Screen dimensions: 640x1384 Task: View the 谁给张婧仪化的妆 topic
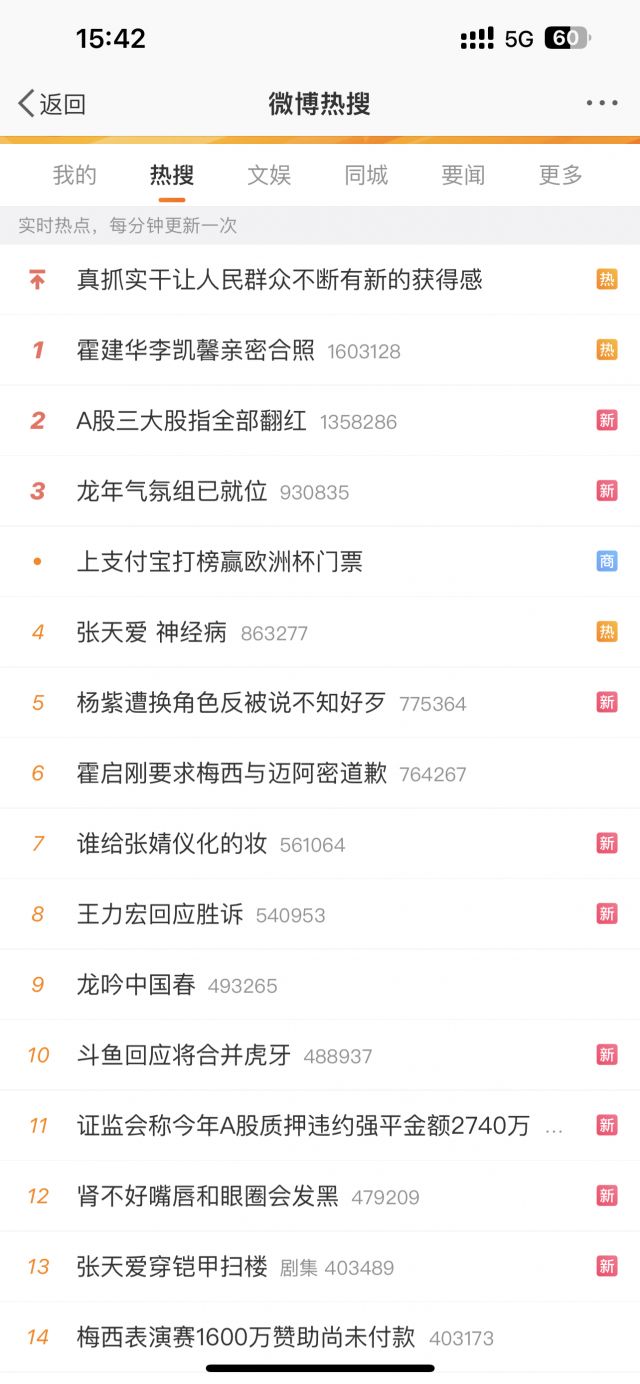[x=172, y=844]
